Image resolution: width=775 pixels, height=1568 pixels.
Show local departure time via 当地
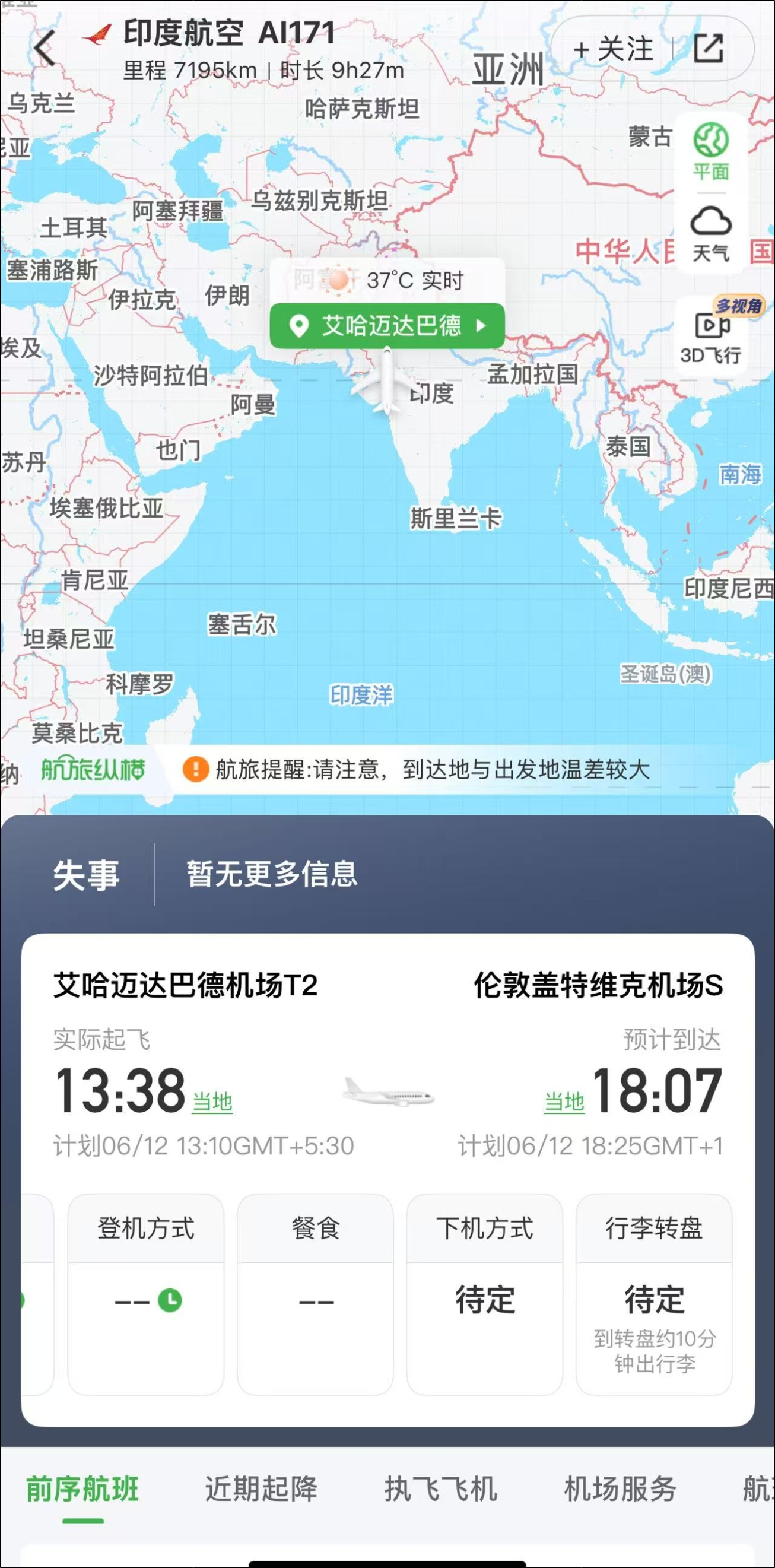212,1102
